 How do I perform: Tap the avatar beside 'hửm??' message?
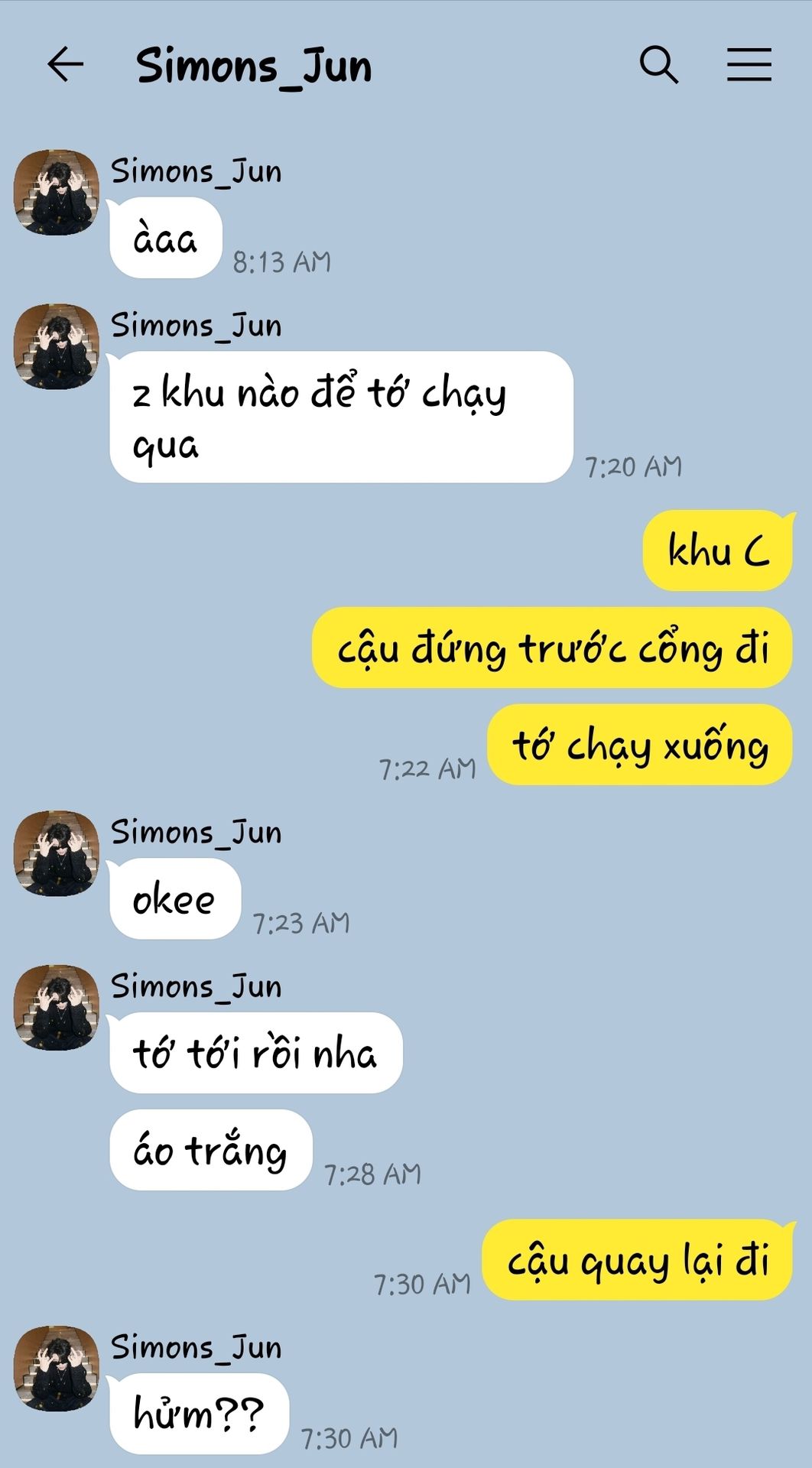pos(57,1369)
